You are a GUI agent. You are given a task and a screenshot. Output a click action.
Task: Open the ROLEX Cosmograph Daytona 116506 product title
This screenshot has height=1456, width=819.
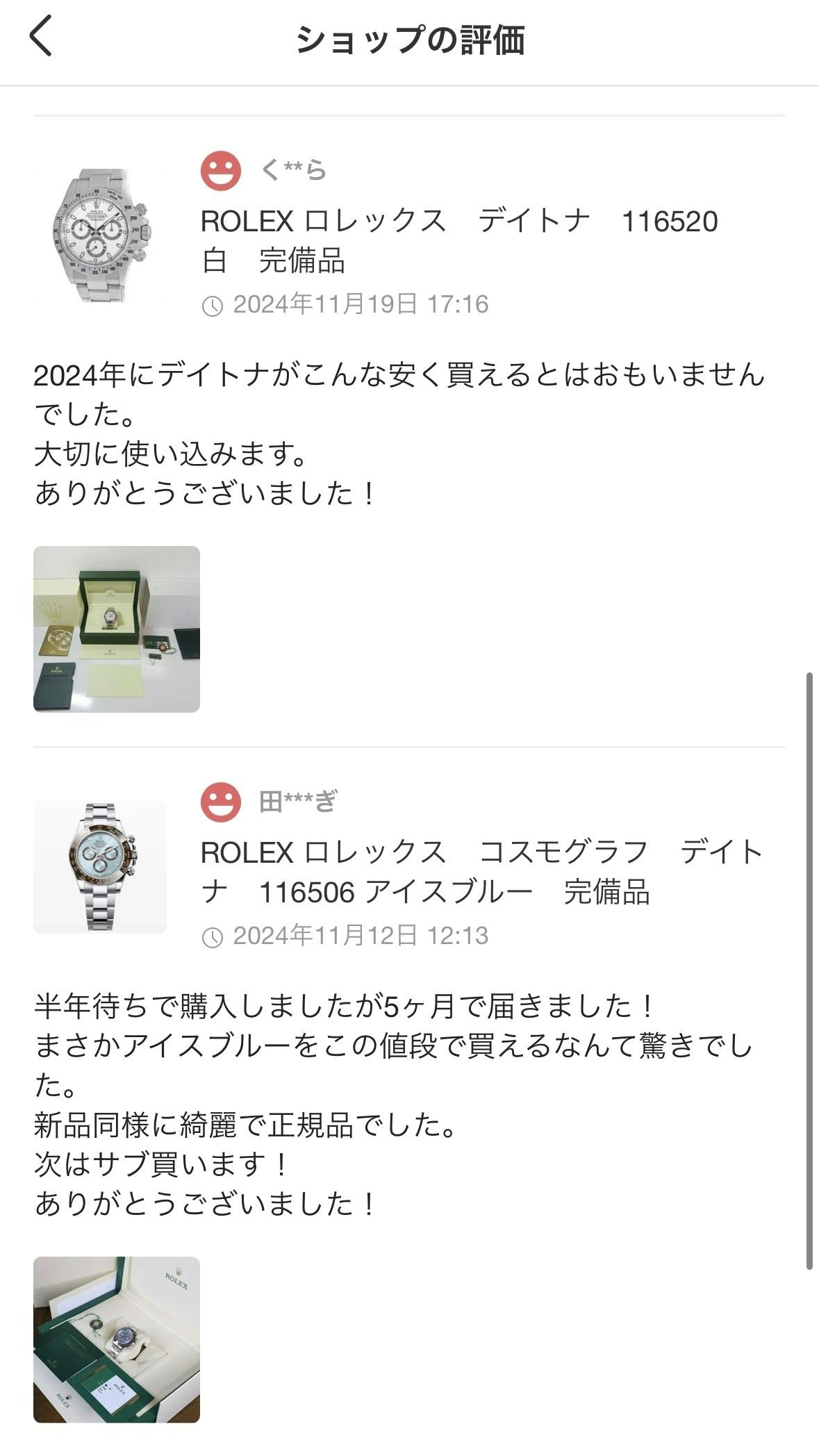click(x=481, y=872)
